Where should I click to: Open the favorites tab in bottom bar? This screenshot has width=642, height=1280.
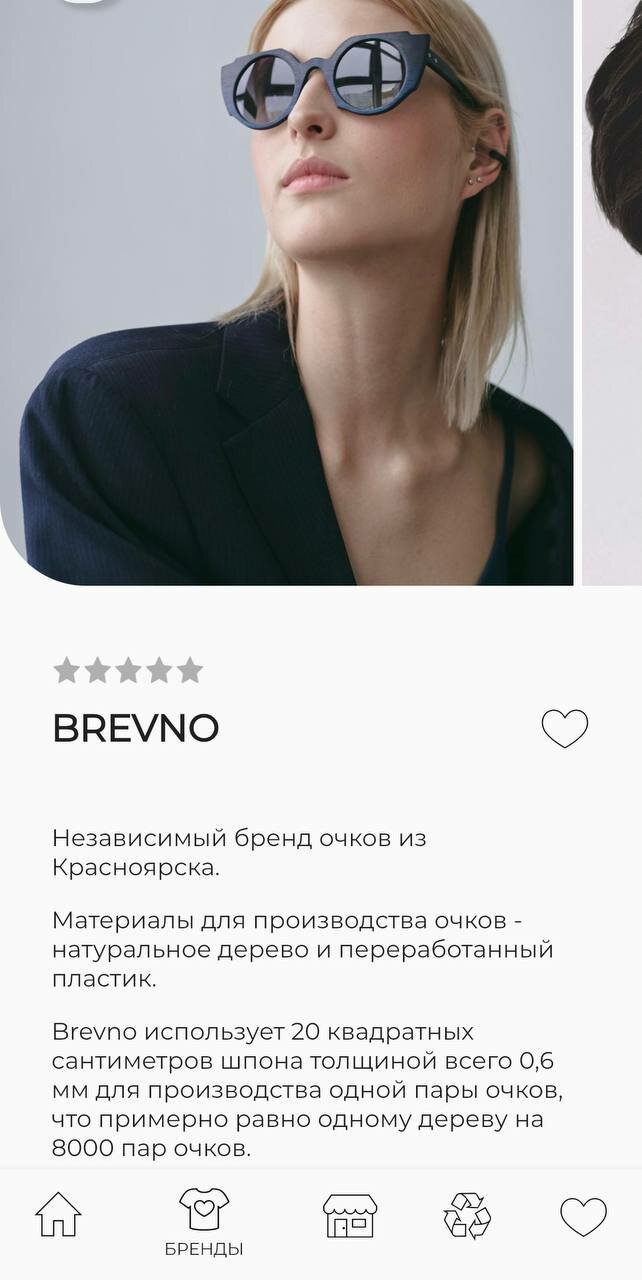[x=583, y=1216]
